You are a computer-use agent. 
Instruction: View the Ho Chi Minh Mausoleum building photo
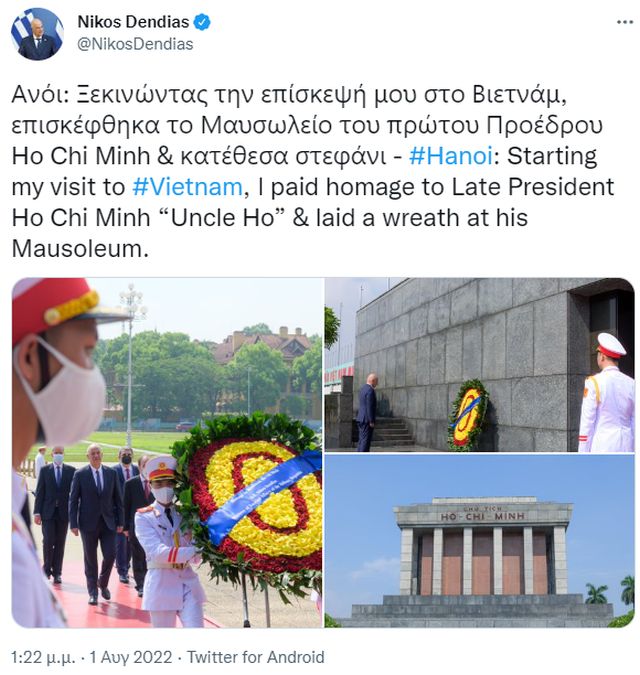[x=479, y=541]
